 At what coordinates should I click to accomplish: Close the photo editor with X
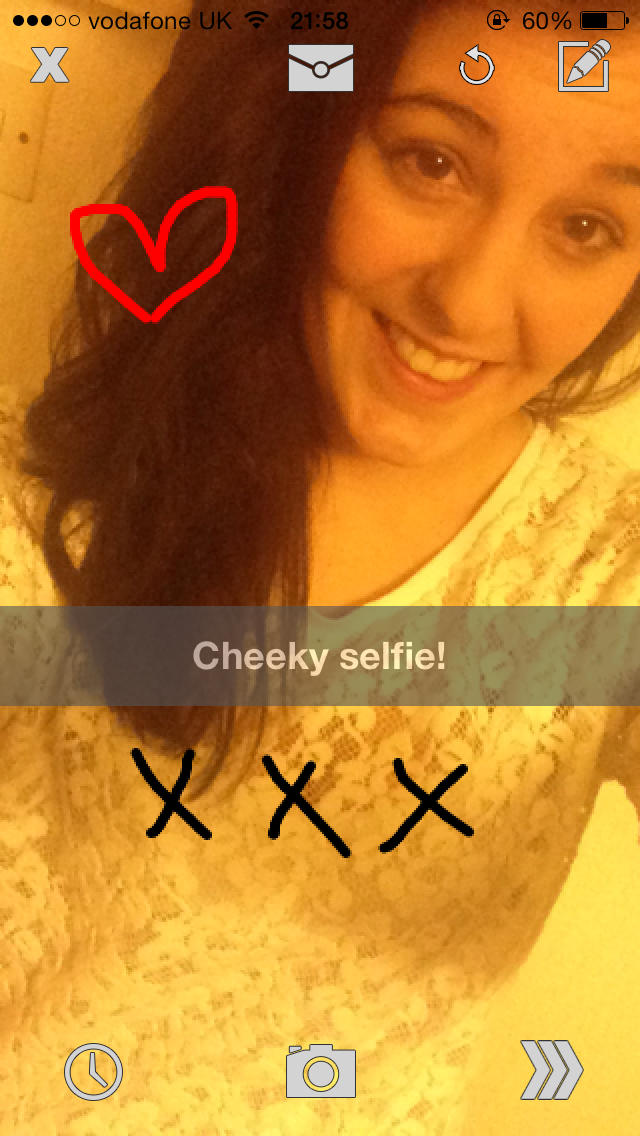[x=49, y=64]
